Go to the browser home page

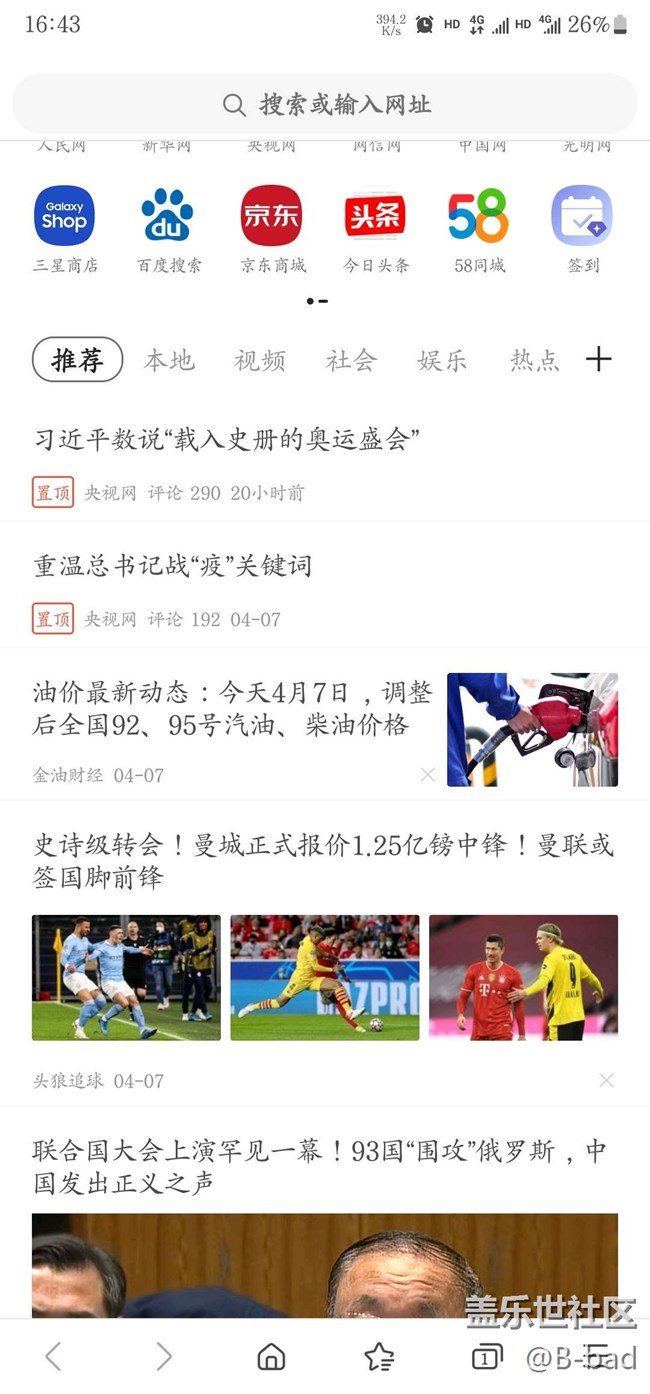click(x=271, y=1357)
